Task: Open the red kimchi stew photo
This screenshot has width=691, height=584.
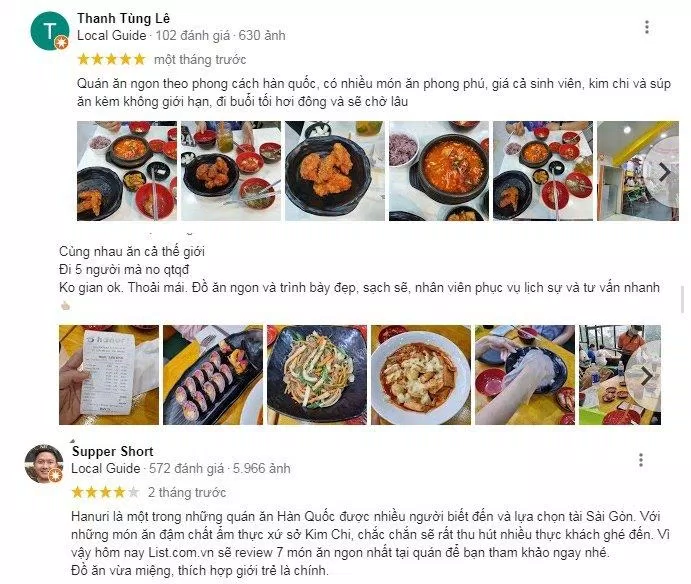Action: [x=438, y=171]
